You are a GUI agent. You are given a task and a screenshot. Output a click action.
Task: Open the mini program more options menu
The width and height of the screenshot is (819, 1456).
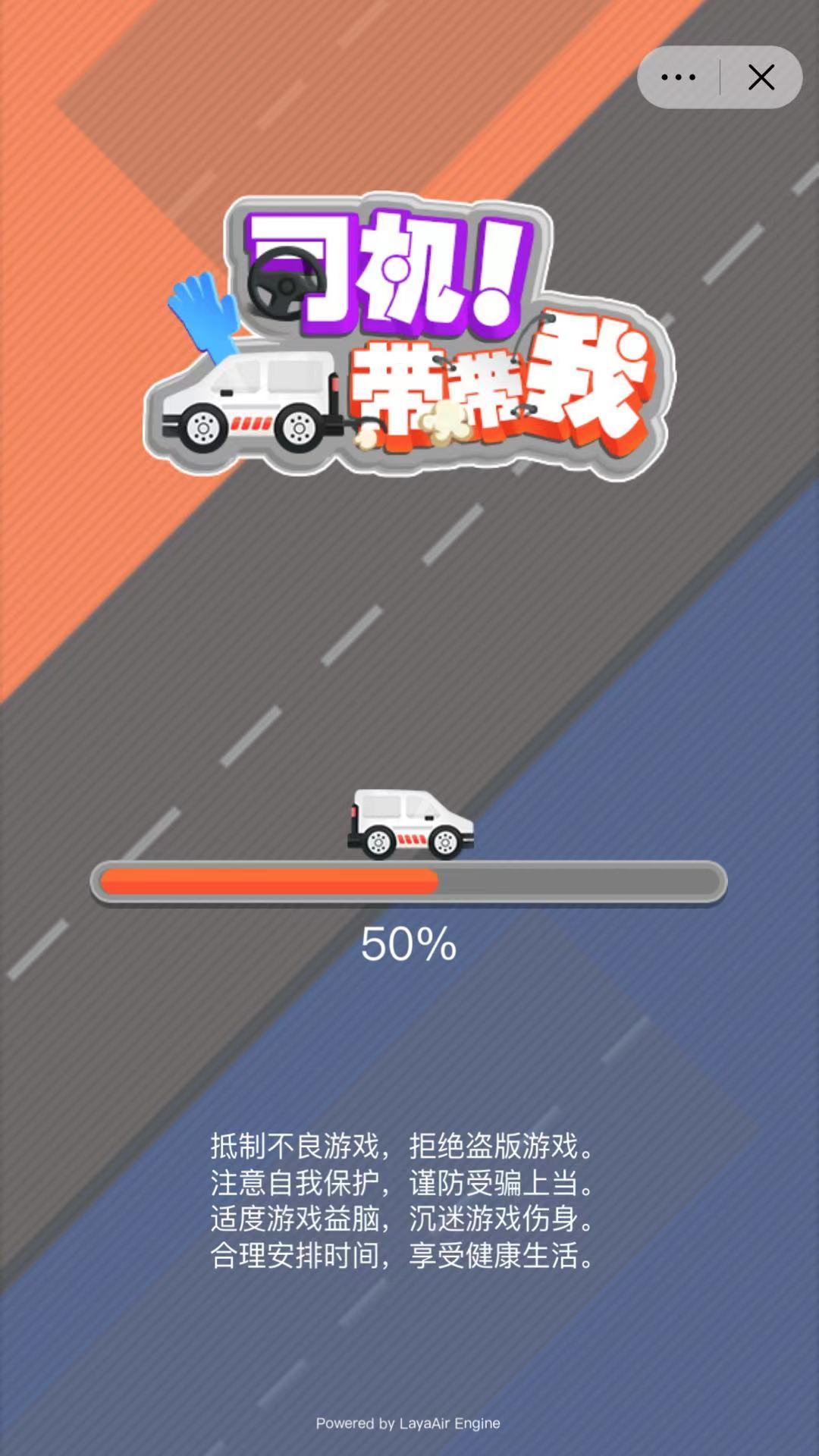click(678, 77)
